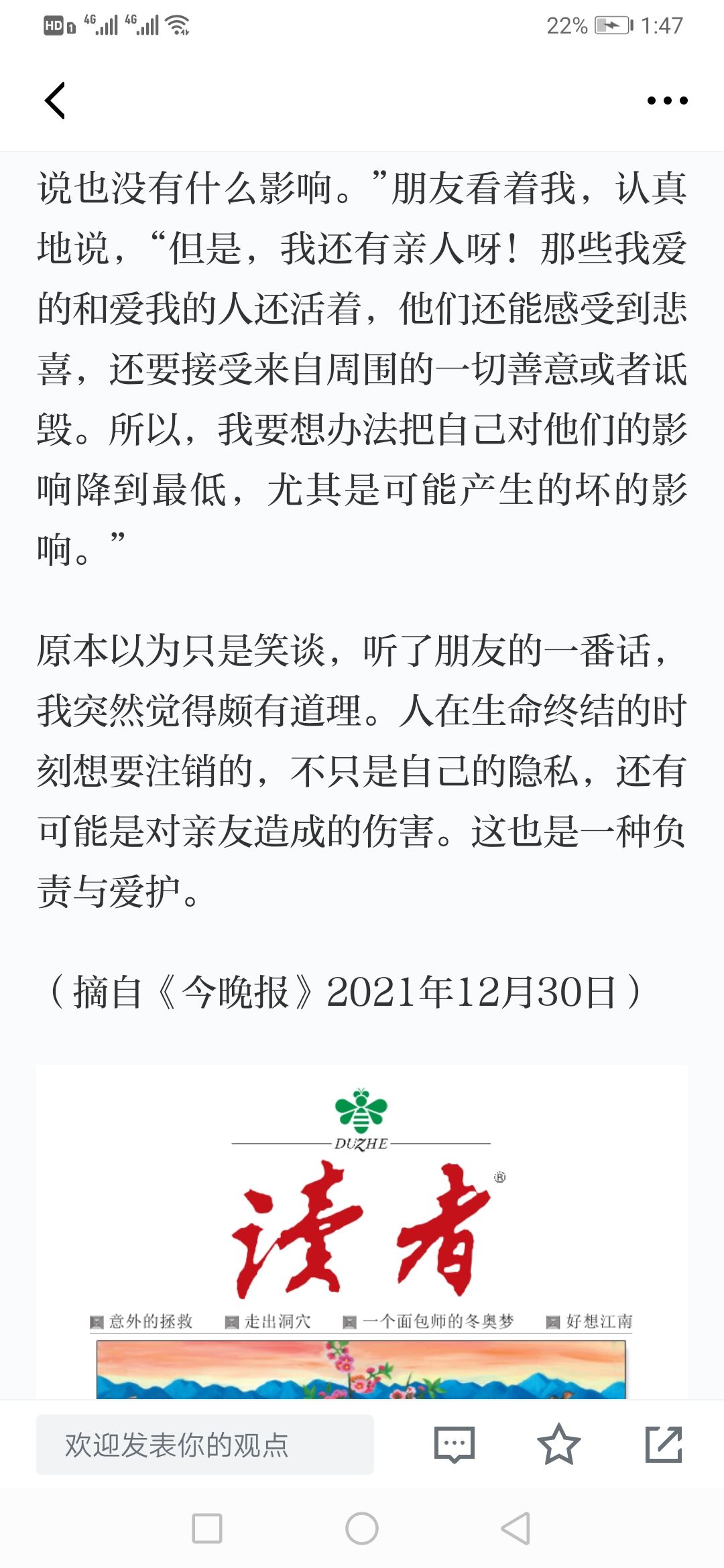Go back using the top-left arrow

point(55,101)
